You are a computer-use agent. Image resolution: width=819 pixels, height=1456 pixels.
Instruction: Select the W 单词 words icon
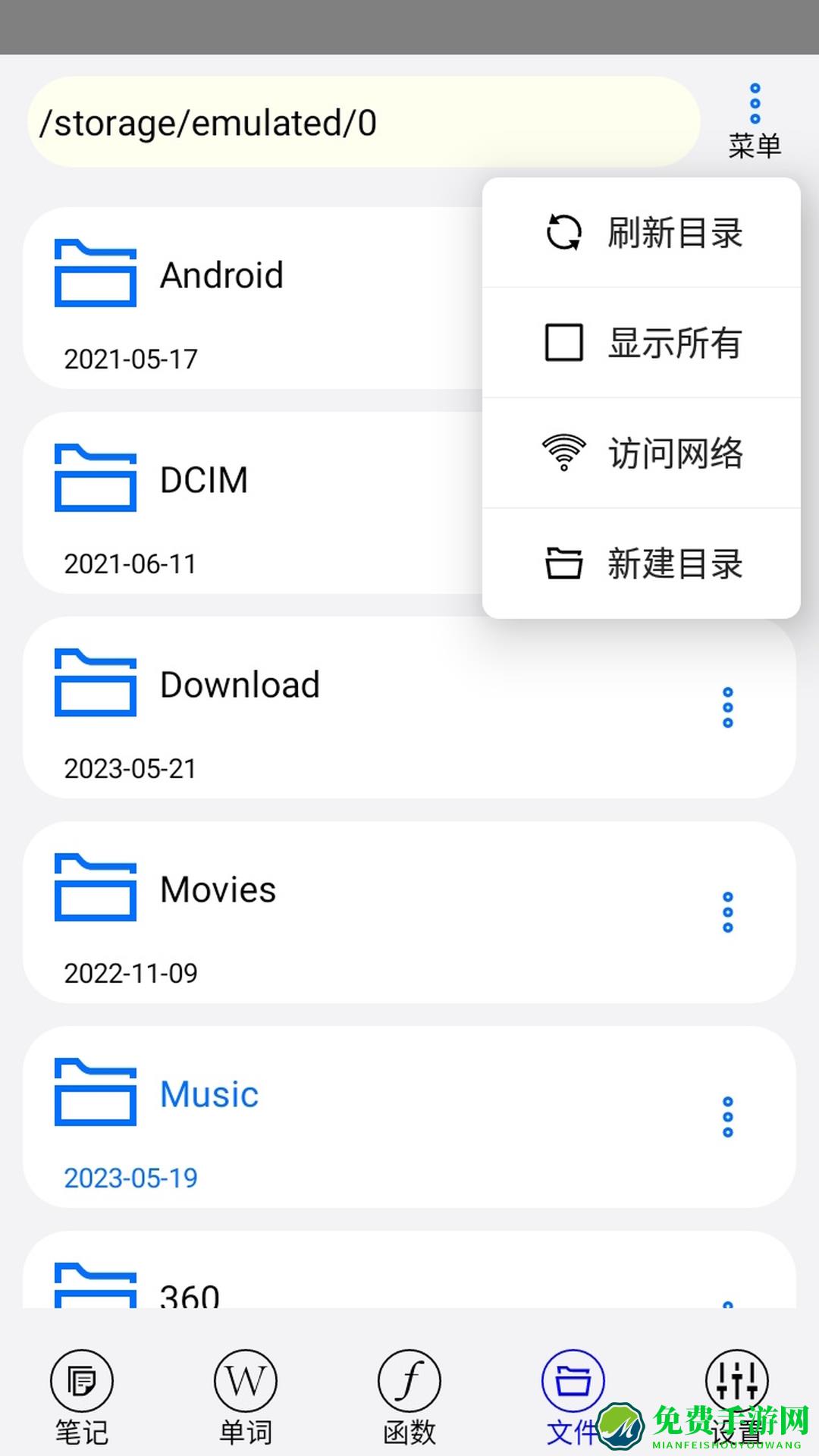tap(245, 1380)
